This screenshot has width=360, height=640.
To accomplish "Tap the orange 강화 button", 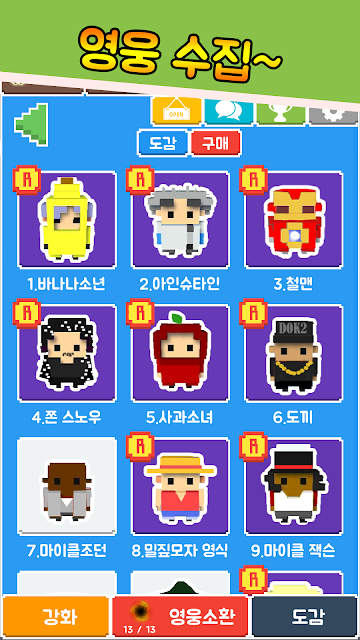I will click(x=56, y=616).
